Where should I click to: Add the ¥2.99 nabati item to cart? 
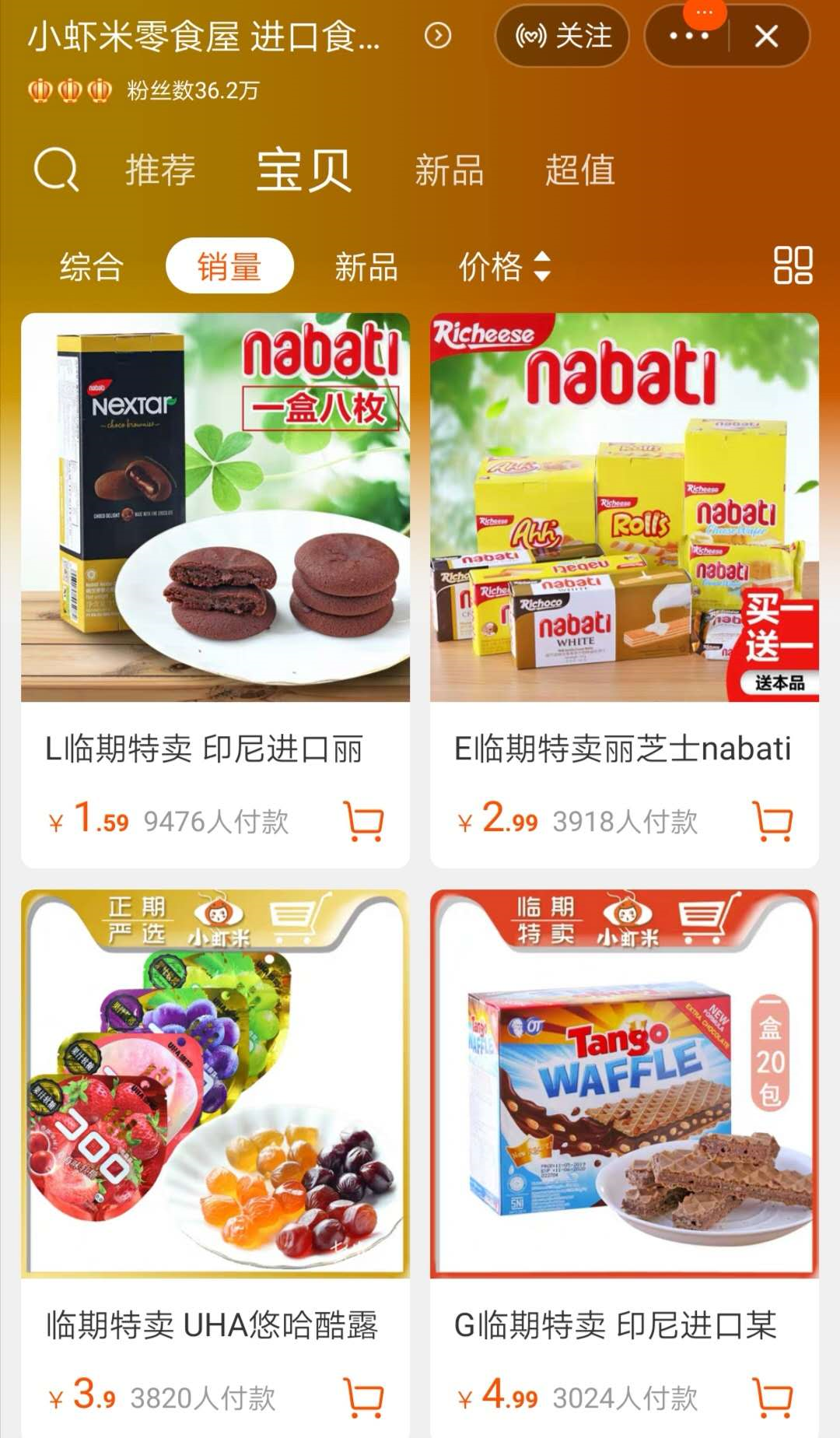[x=772, y=822]
